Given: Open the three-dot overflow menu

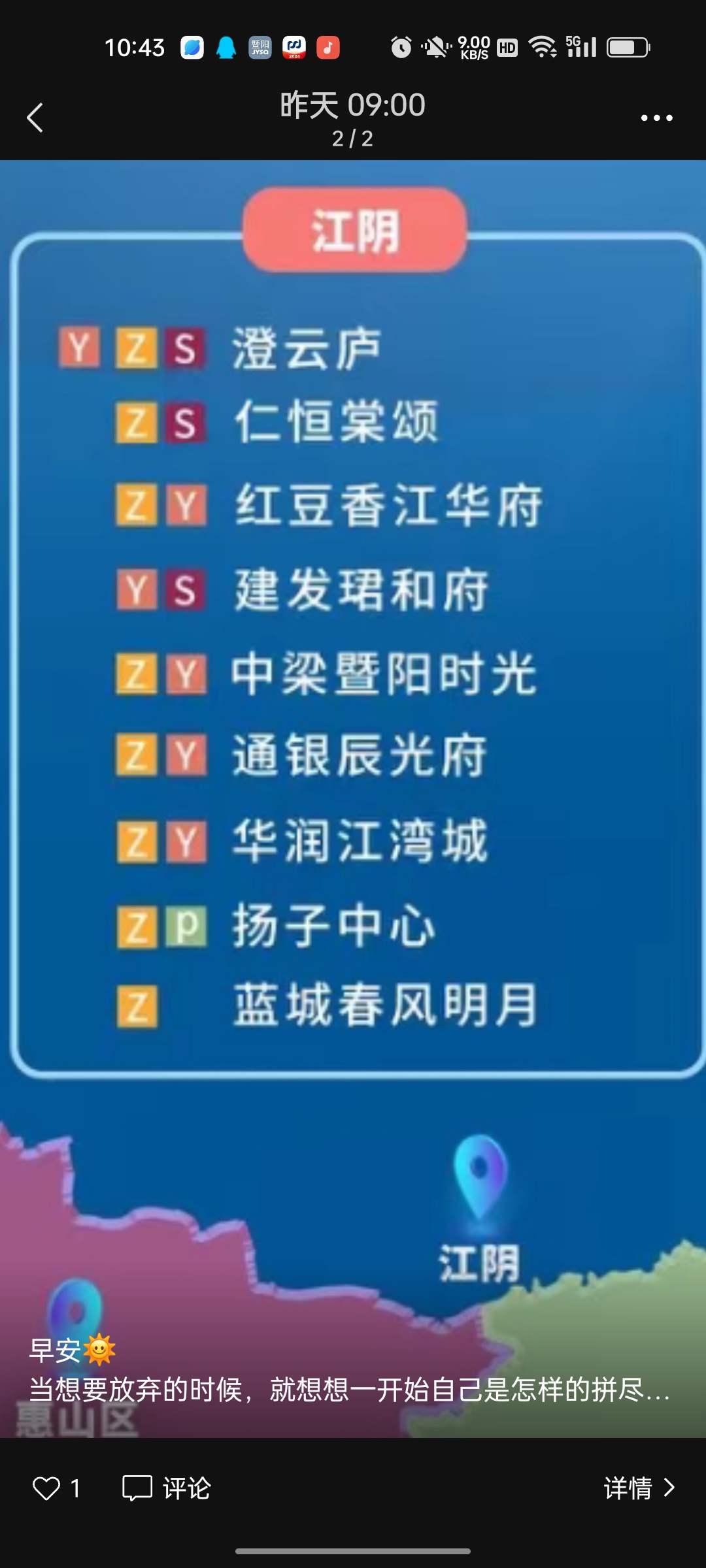Looking at the screenshot, I should 656,118.
